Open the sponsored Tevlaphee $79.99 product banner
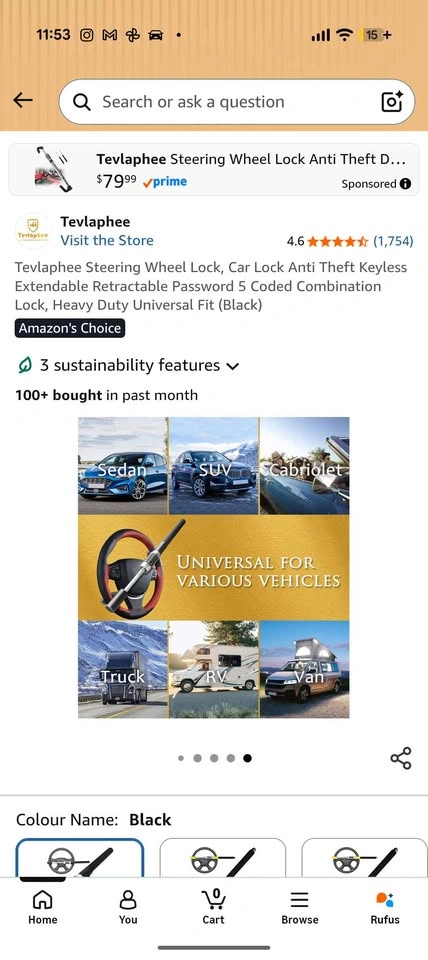Screen dimensions: 428x960 pos(214,170)
